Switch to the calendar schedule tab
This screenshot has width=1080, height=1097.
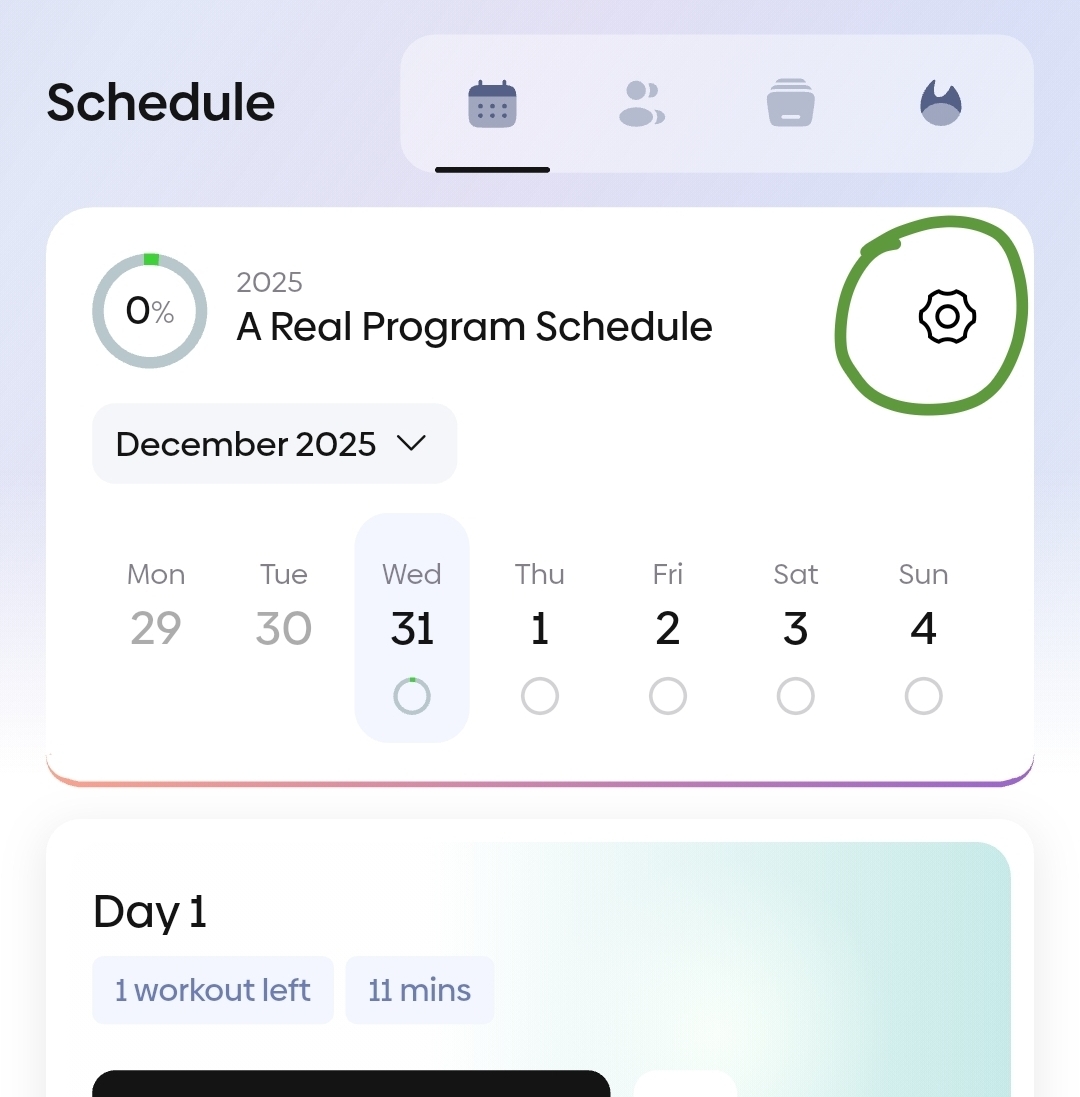pos(492,104)
